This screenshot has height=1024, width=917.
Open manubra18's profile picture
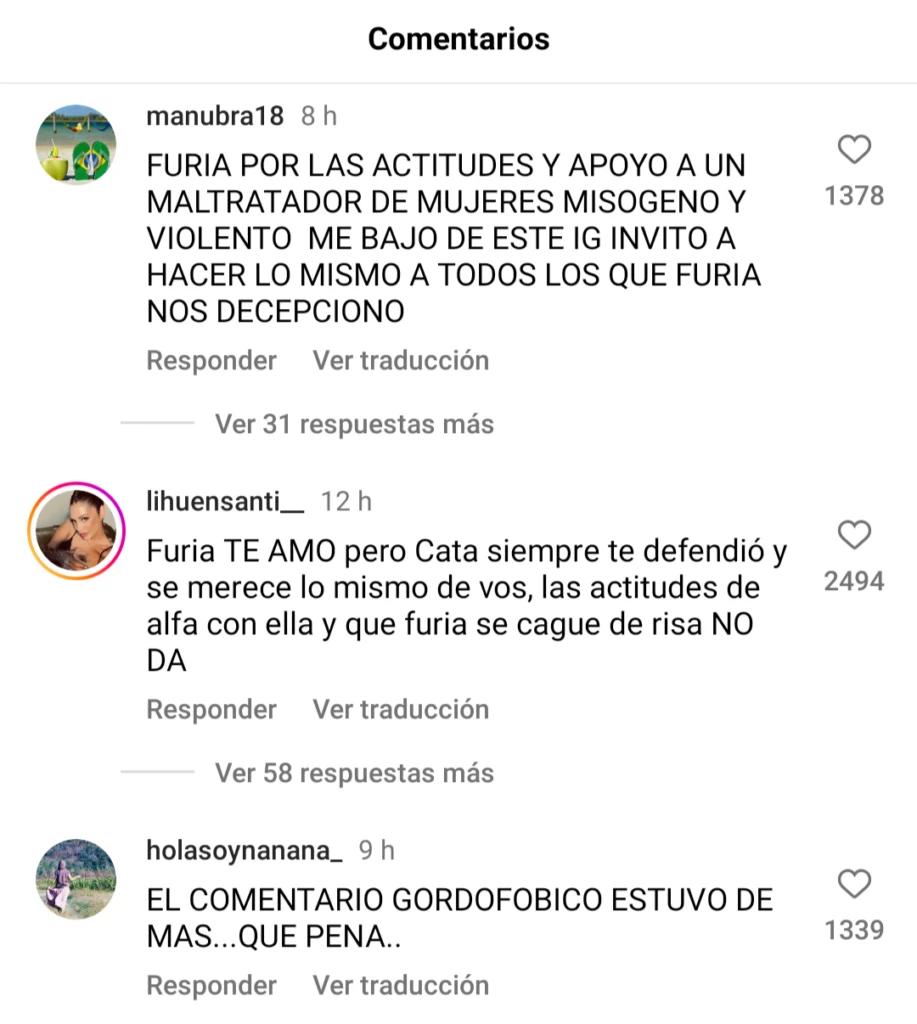point(76,145)
